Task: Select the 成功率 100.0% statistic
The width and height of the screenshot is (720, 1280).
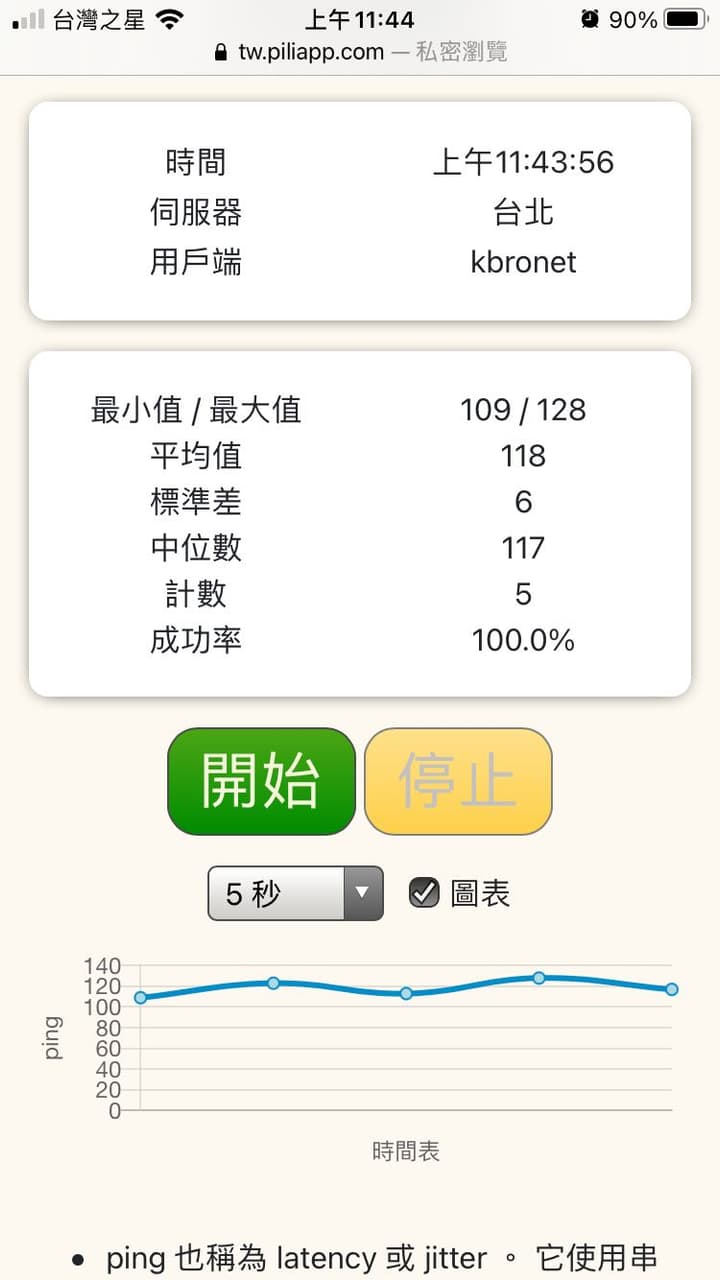Action: (x=524, y=640)
